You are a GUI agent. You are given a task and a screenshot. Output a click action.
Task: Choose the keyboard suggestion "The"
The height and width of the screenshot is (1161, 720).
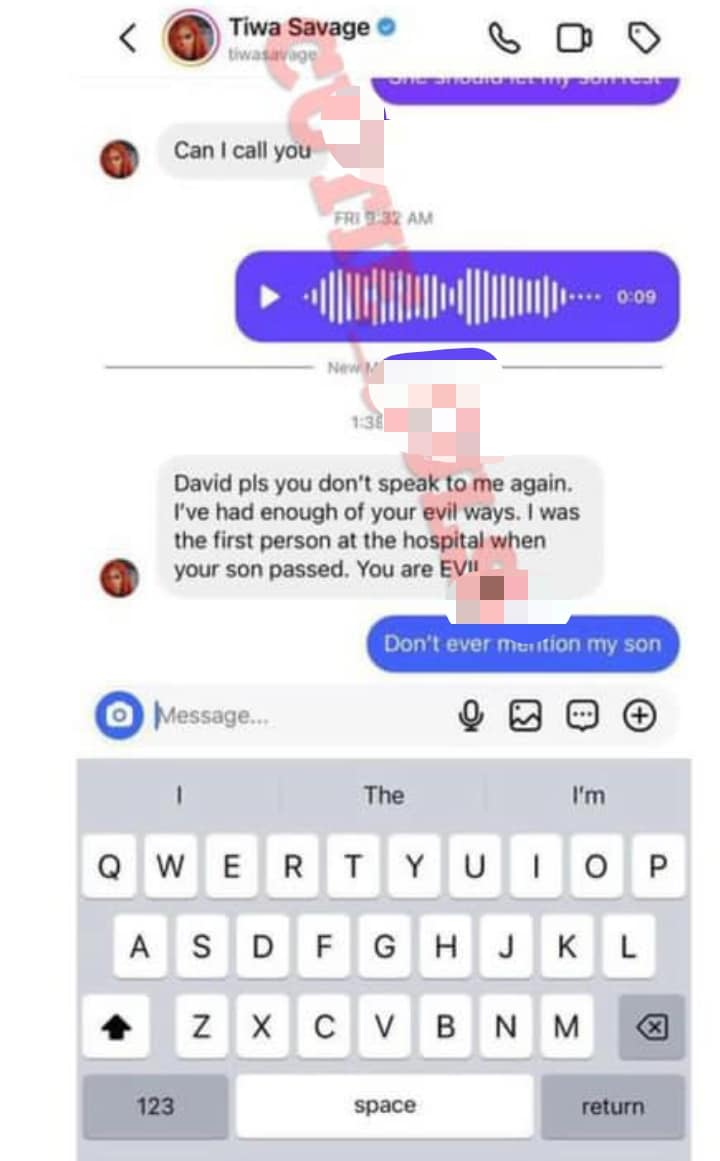tap(384, 796)
